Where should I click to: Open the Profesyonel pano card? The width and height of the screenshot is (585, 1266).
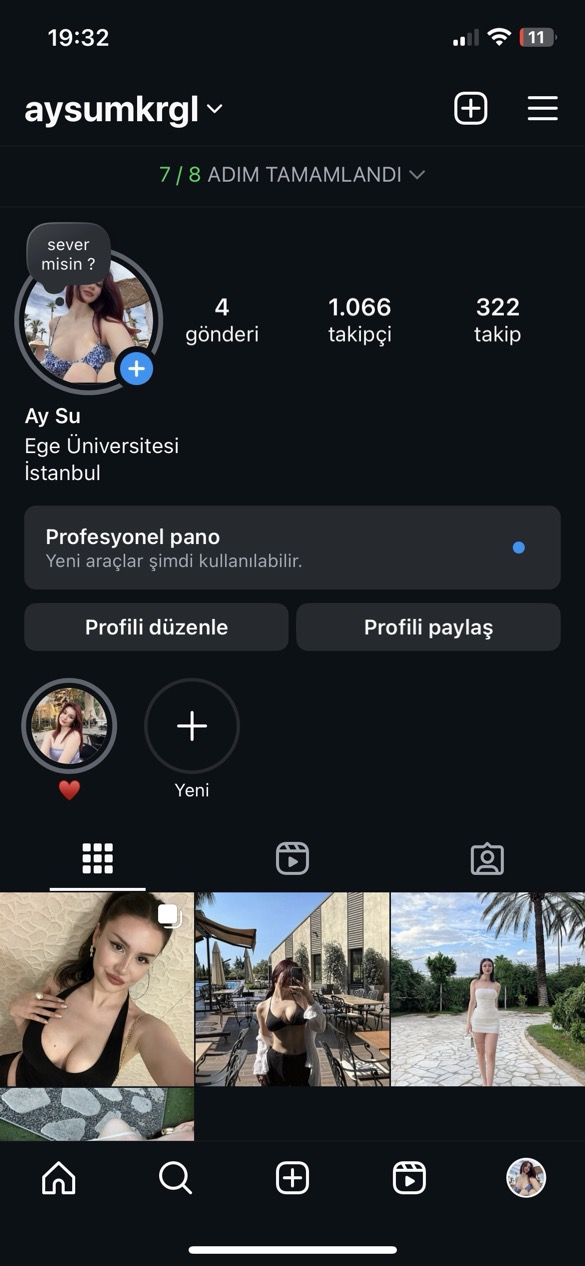pyautogui.click(x=292, y=547)
